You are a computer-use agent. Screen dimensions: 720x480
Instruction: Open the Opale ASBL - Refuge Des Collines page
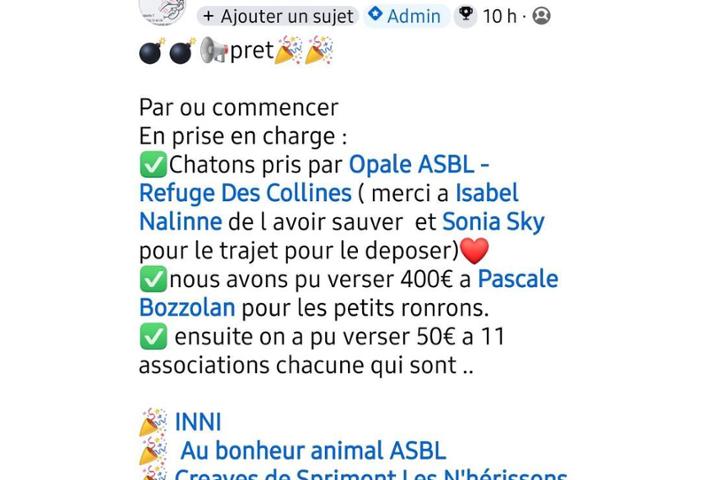tap(419, 165)
